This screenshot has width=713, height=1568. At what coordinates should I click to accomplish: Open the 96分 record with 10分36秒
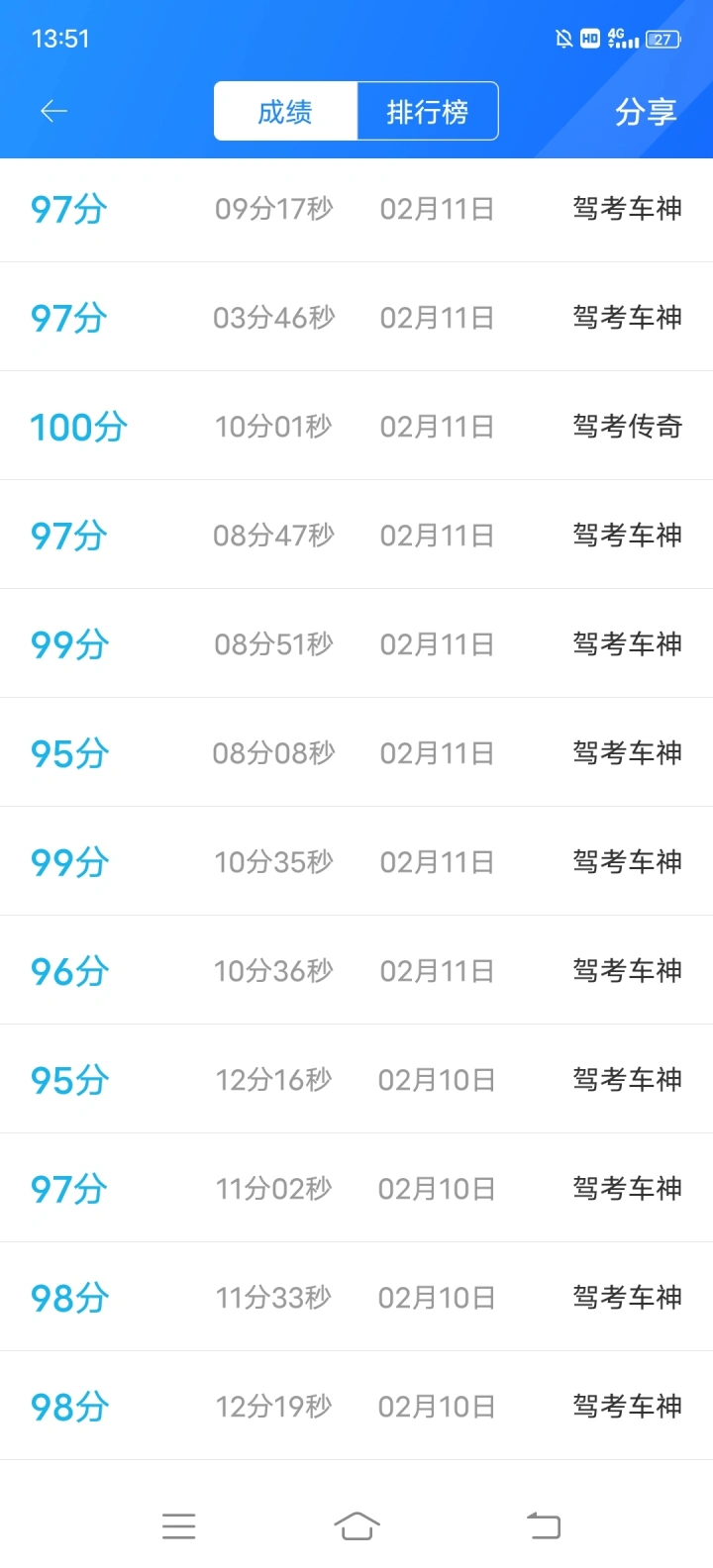(356, 970)
